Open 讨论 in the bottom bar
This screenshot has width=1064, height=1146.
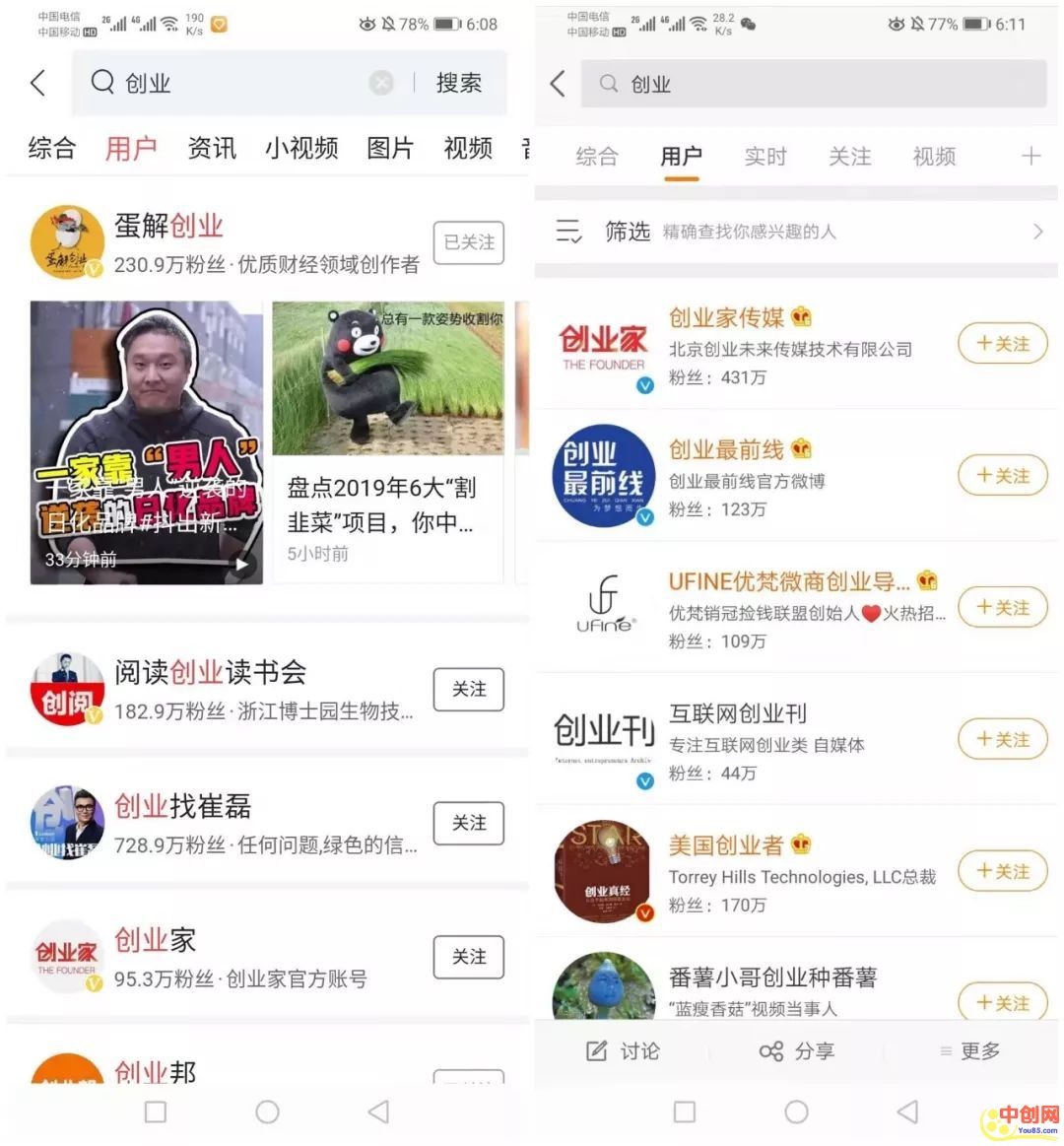pyautogui.click(x=623, y=1051)
